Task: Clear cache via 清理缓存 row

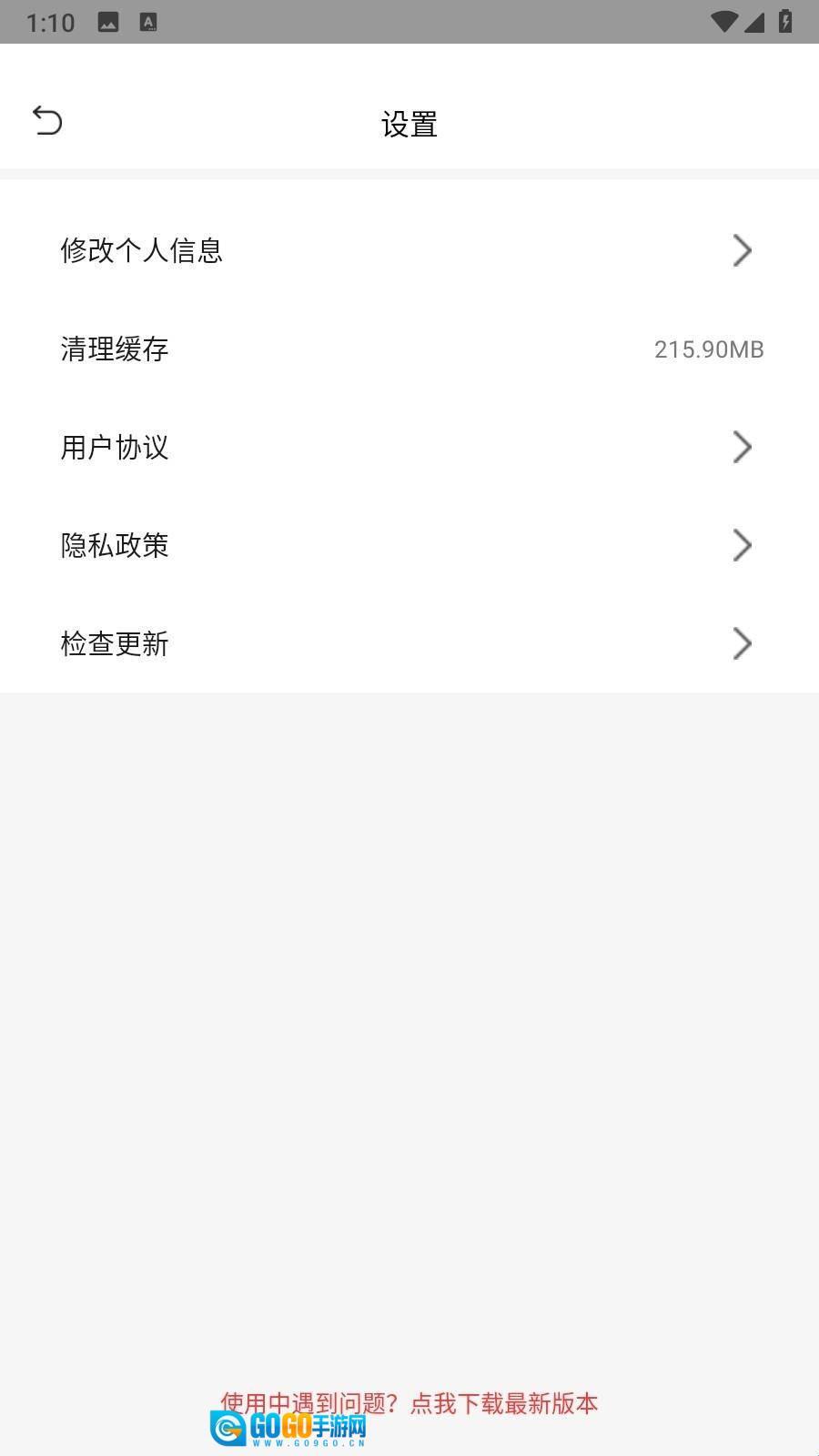Action: tap(409, 349)
